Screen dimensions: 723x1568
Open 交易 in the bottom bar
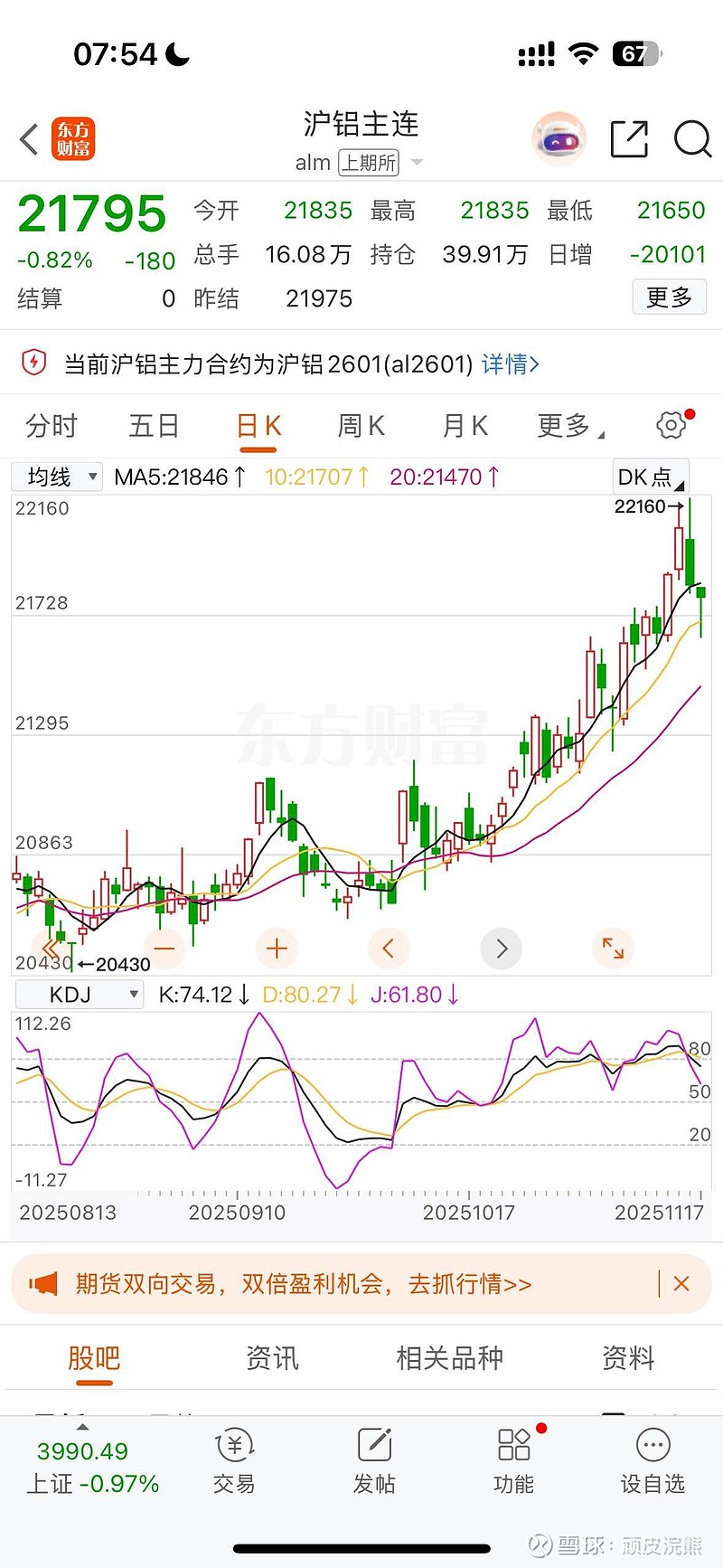[234, 1460]
